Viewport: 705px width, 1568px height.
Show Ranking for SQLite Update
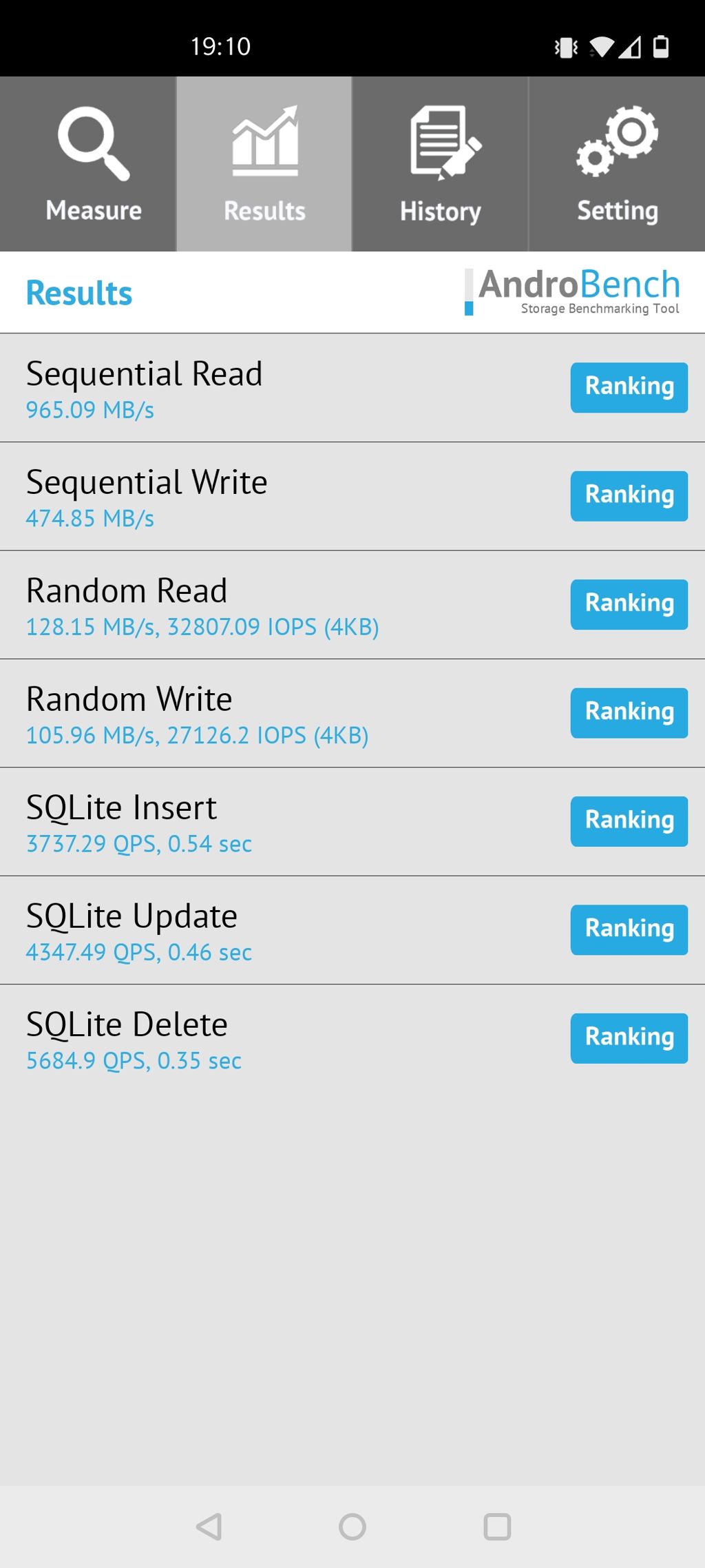(x=629, y=929)
